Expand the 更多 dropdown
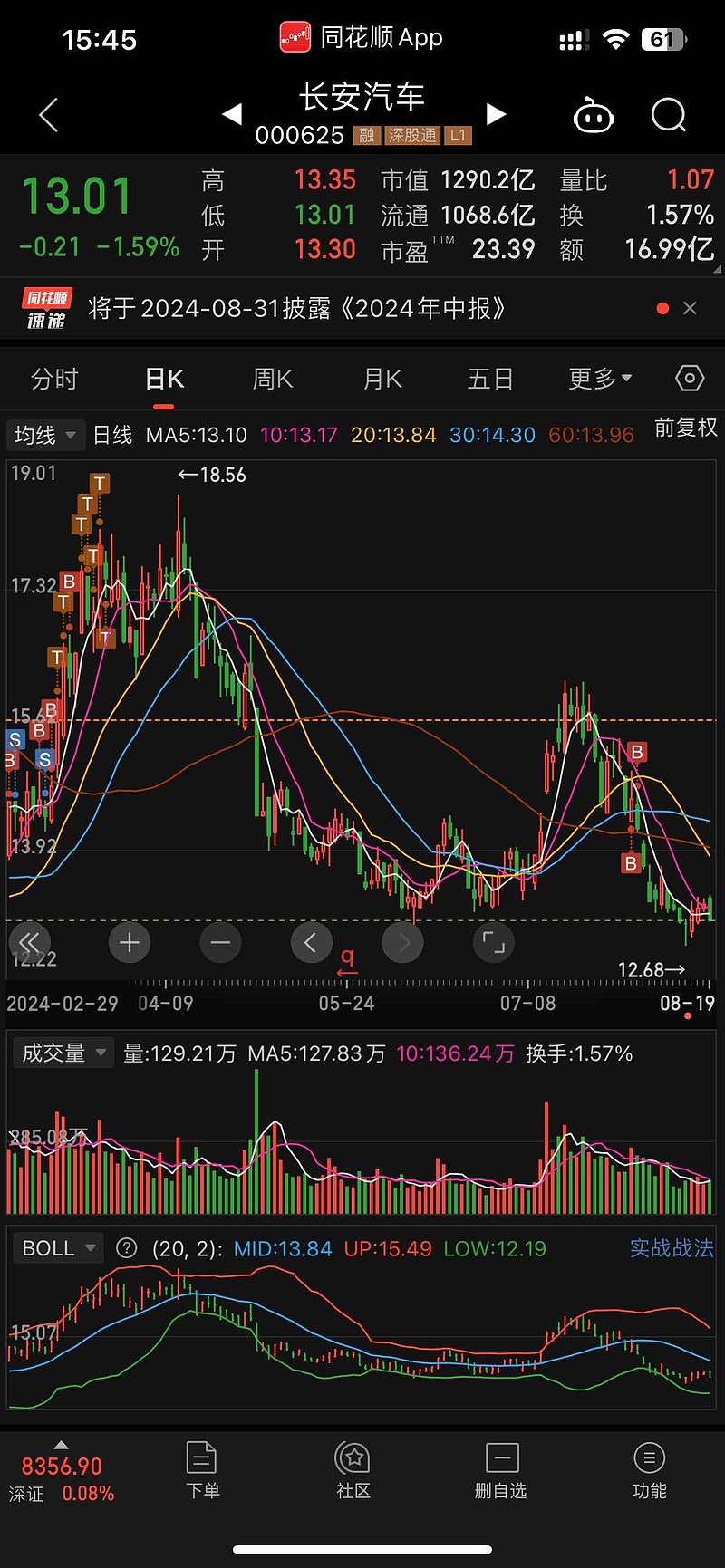This screenshot has width=725, height=1568. click(x=600, y=379)
